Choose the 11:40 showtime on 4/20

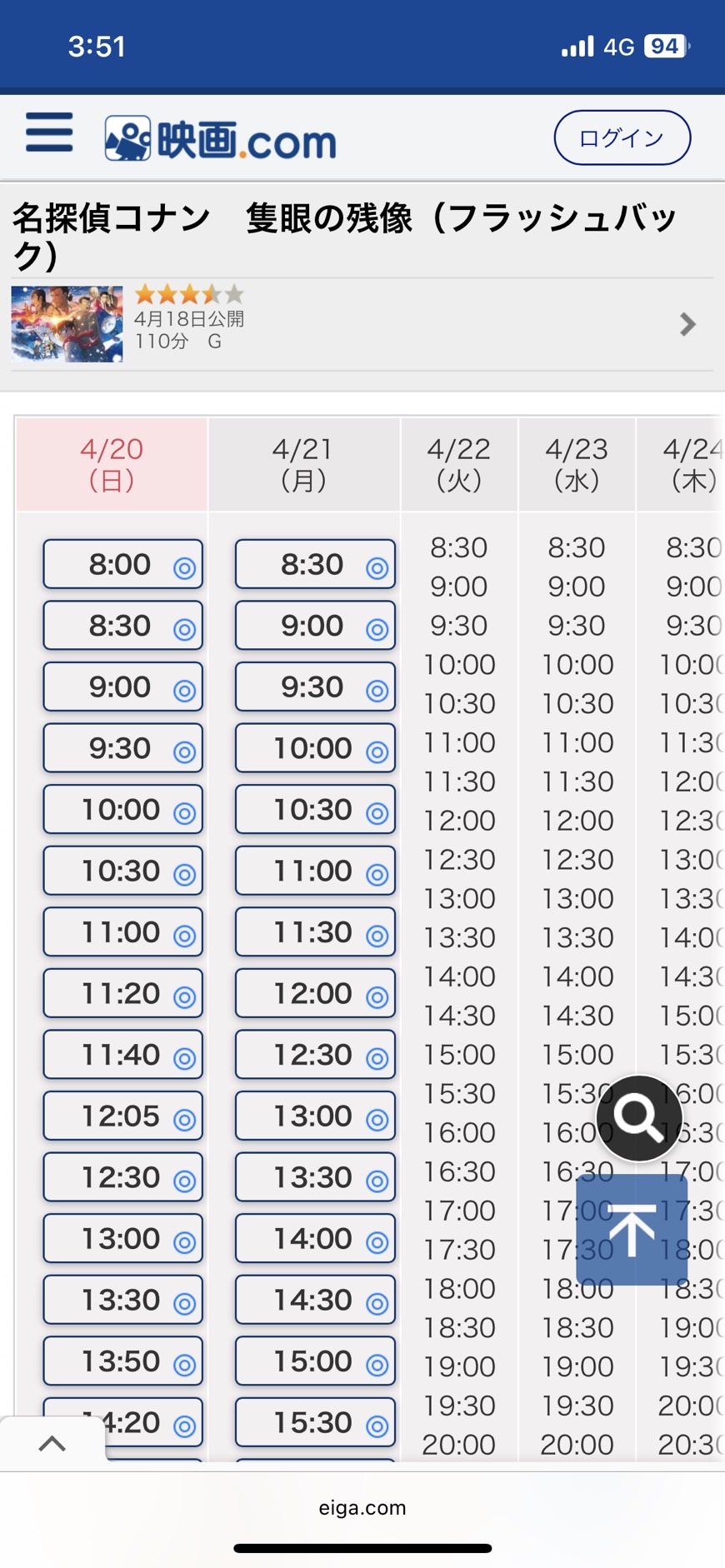coord(123,1055)
